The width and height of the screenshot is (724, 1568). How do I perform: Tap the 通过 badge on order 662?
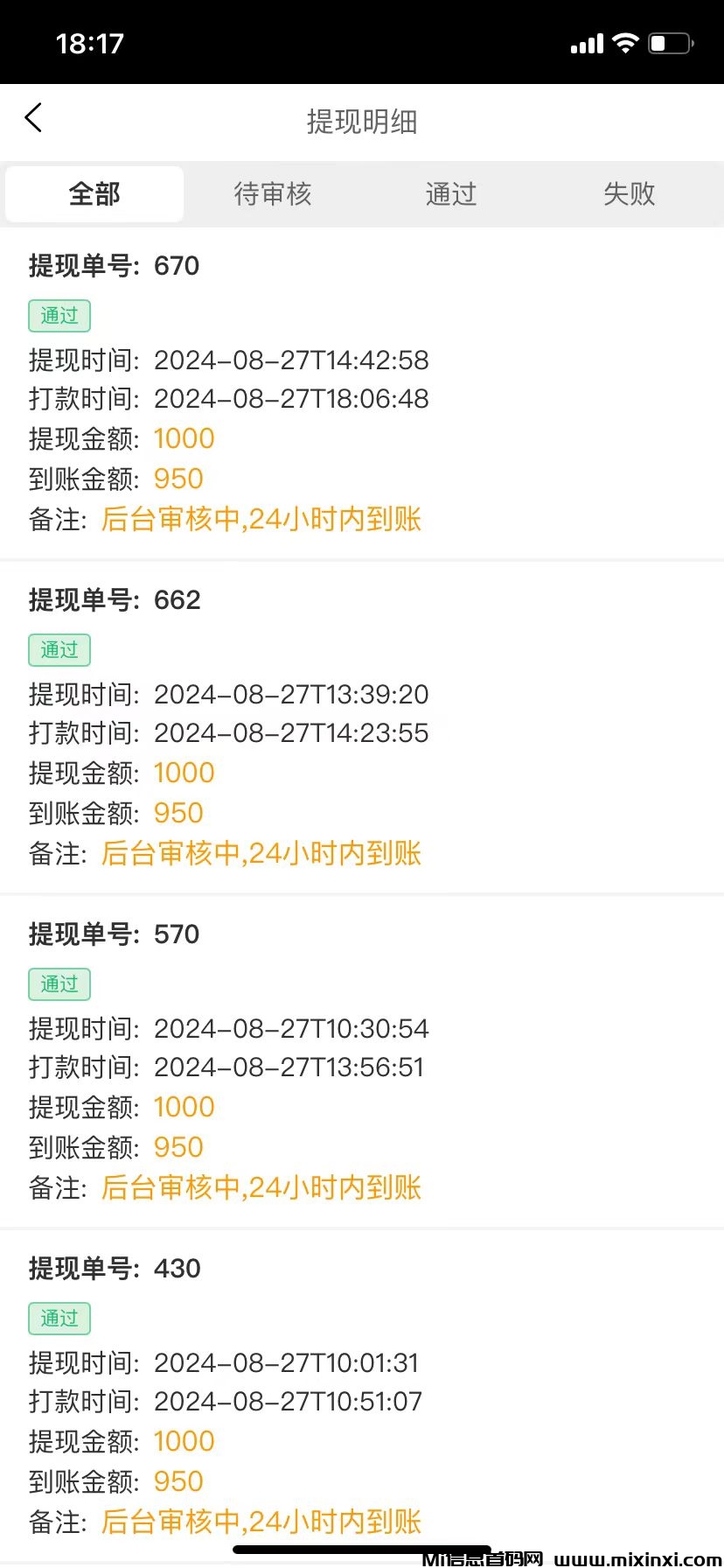[59, 650]
